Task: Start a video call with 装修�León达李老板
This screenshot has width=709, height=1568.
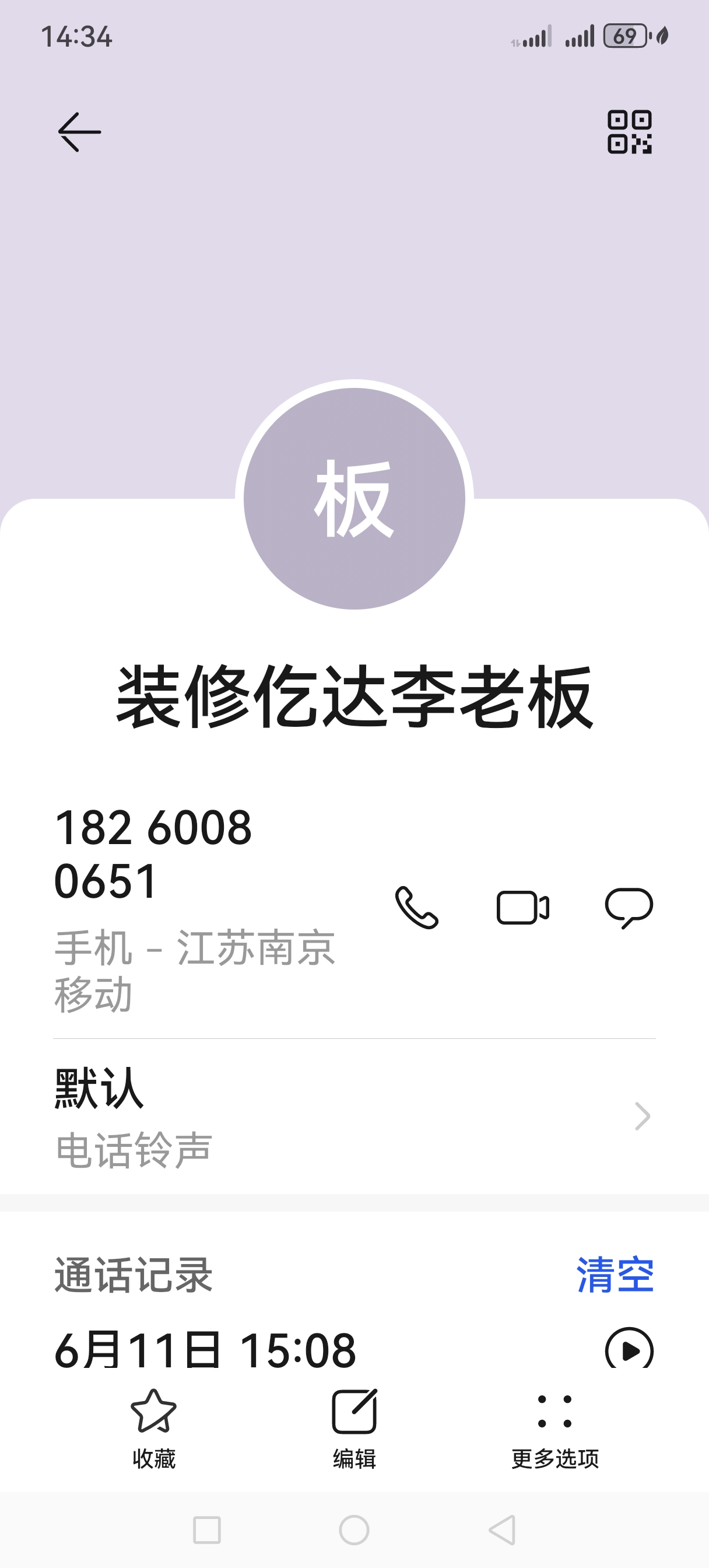Action: pos(523,907)
